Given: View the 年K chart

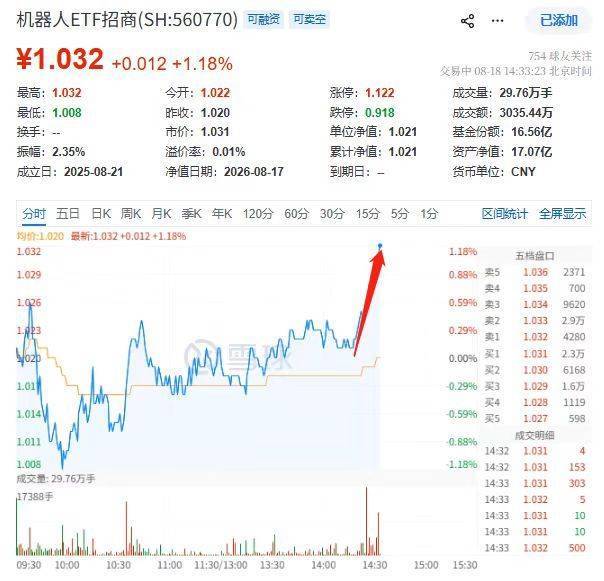Looking at the screenshot, I should (222, 213).
